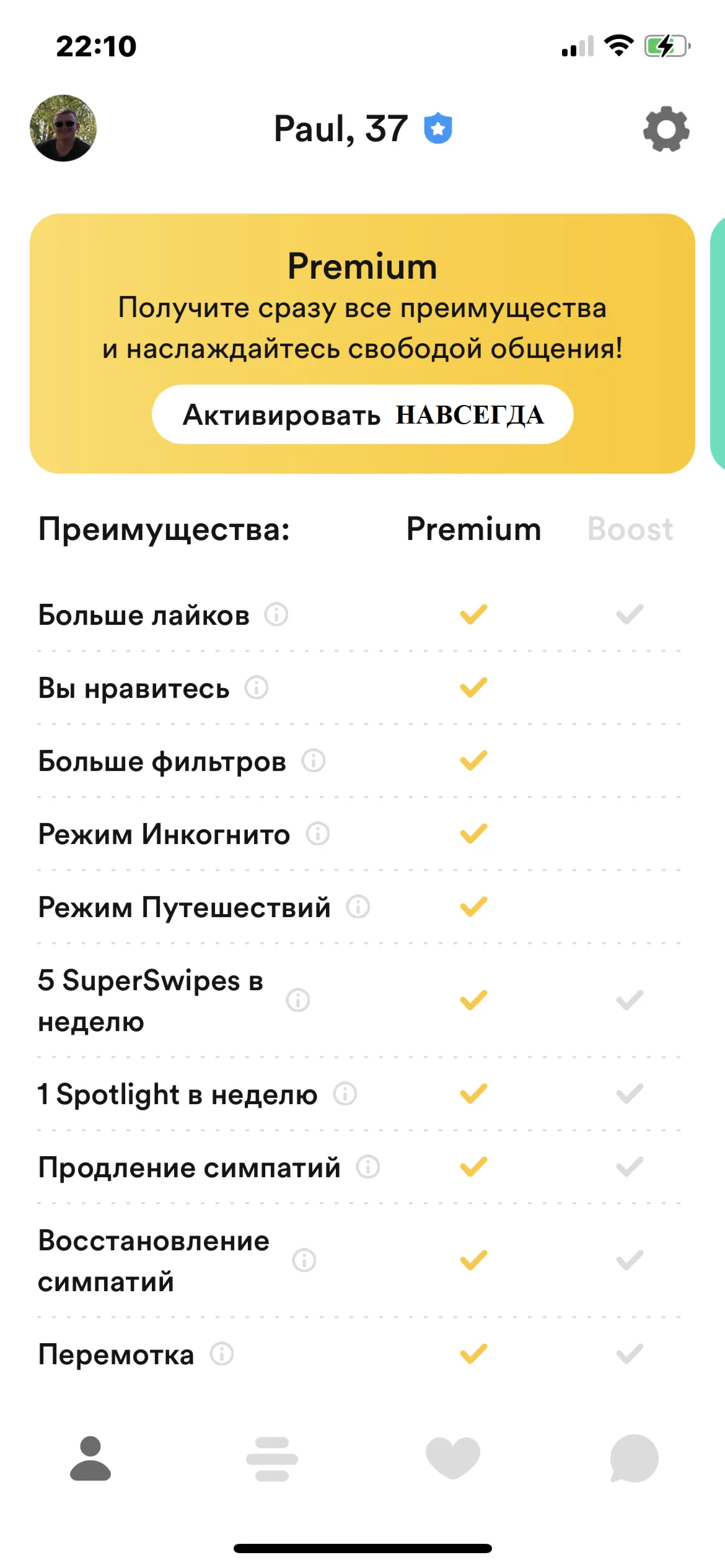Select the Premium column
The height and width of the screenshot is (1568, 725).
(x=473, y=529)
